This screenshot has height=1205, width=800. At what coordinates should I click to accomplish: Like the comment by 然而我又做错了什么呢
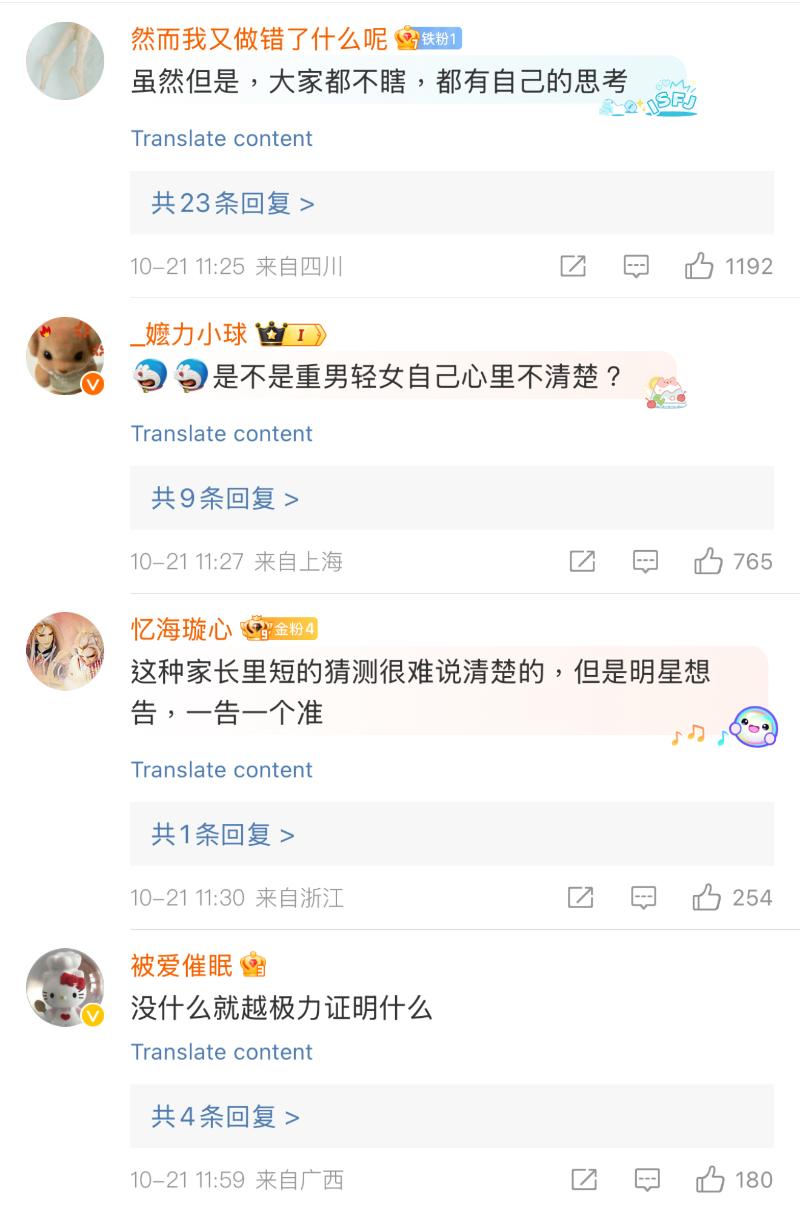click(699, 266)
